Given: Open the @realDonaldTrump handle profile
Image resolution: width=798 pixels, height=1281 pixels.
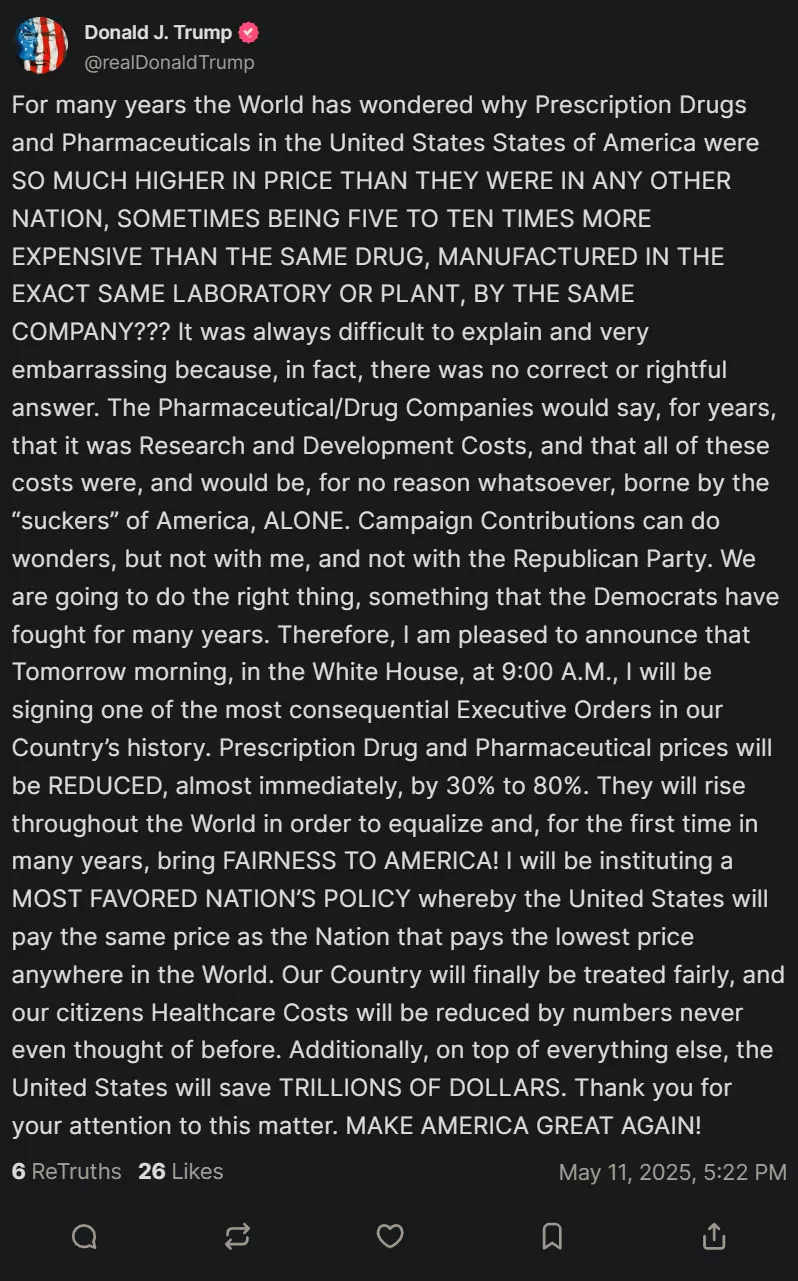Looking at the screenshot, I should [x=169, y=62].
